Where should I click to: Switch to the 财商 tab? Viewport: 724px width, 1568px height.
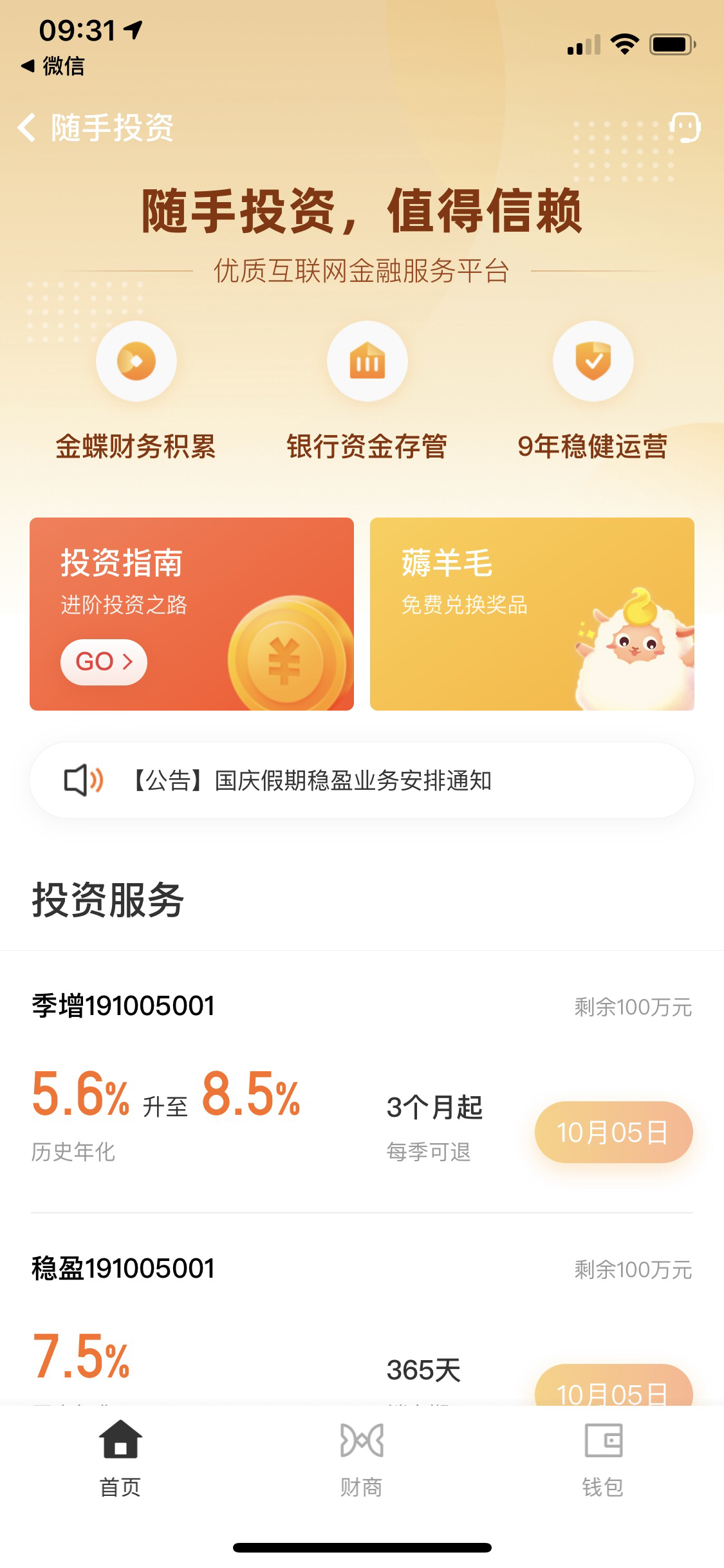[x=362, y=1459]
